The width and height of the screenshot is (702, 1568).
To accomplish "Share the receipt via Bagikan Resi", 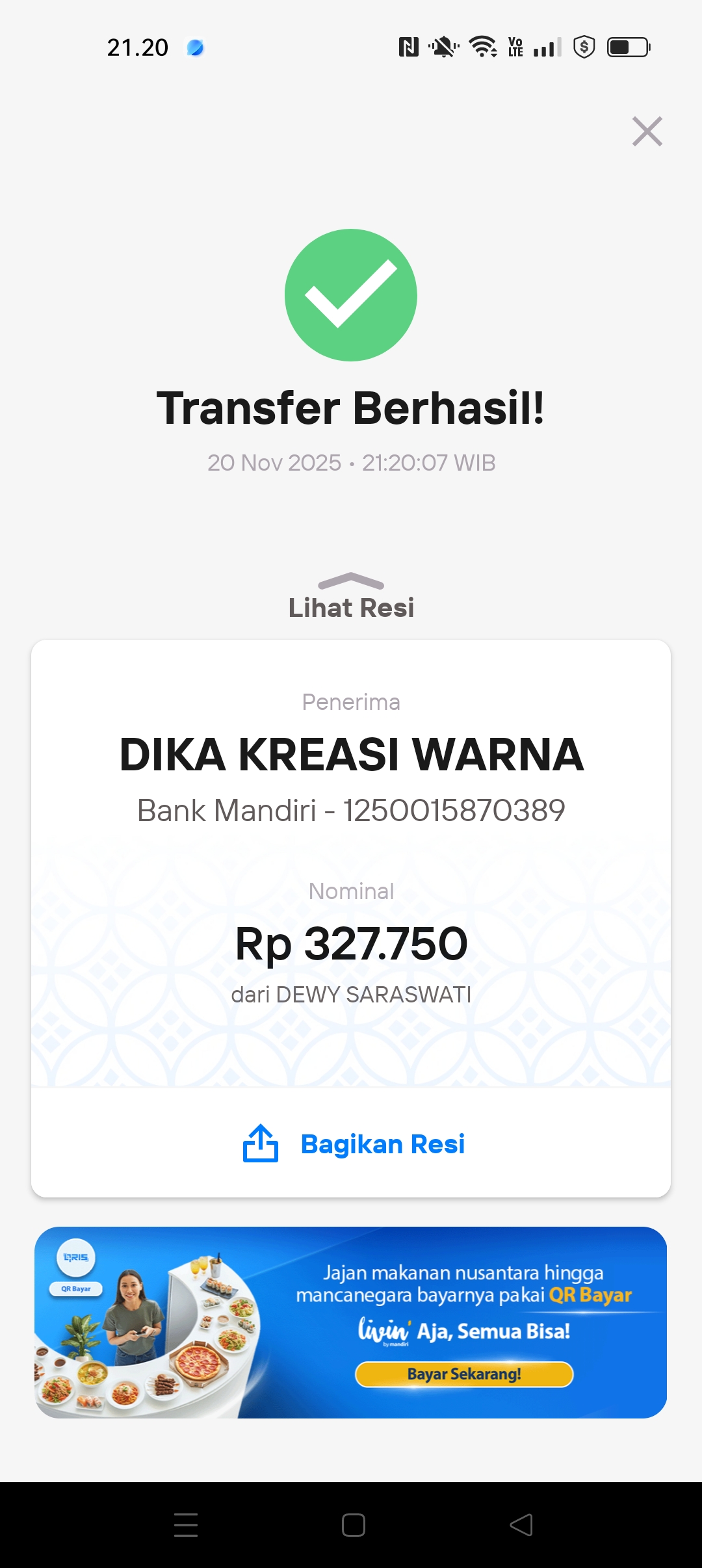I will [354, 1144].
